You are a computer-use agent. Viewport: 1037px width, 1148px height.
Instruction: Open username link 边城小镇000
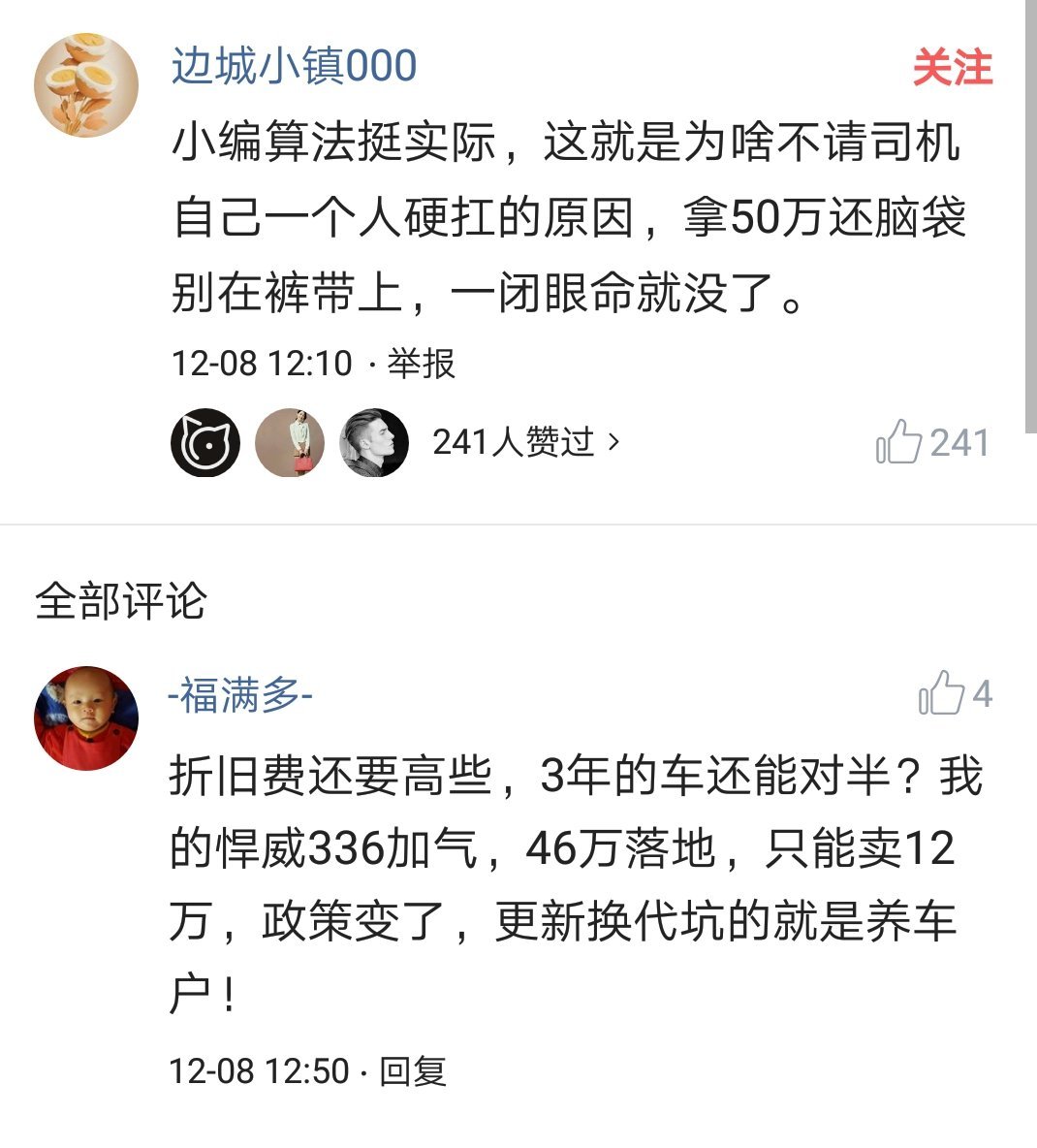click(x=294, y=66)
